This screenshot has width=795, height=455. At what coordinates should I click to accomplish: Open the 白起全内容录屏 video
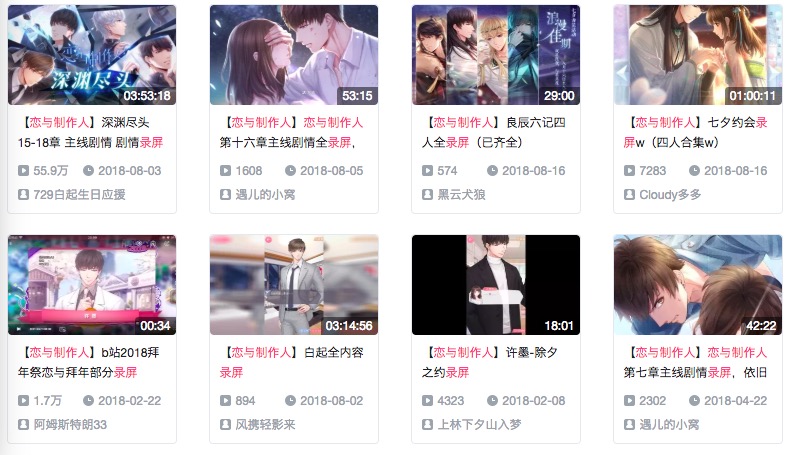(x=293, y=285)
